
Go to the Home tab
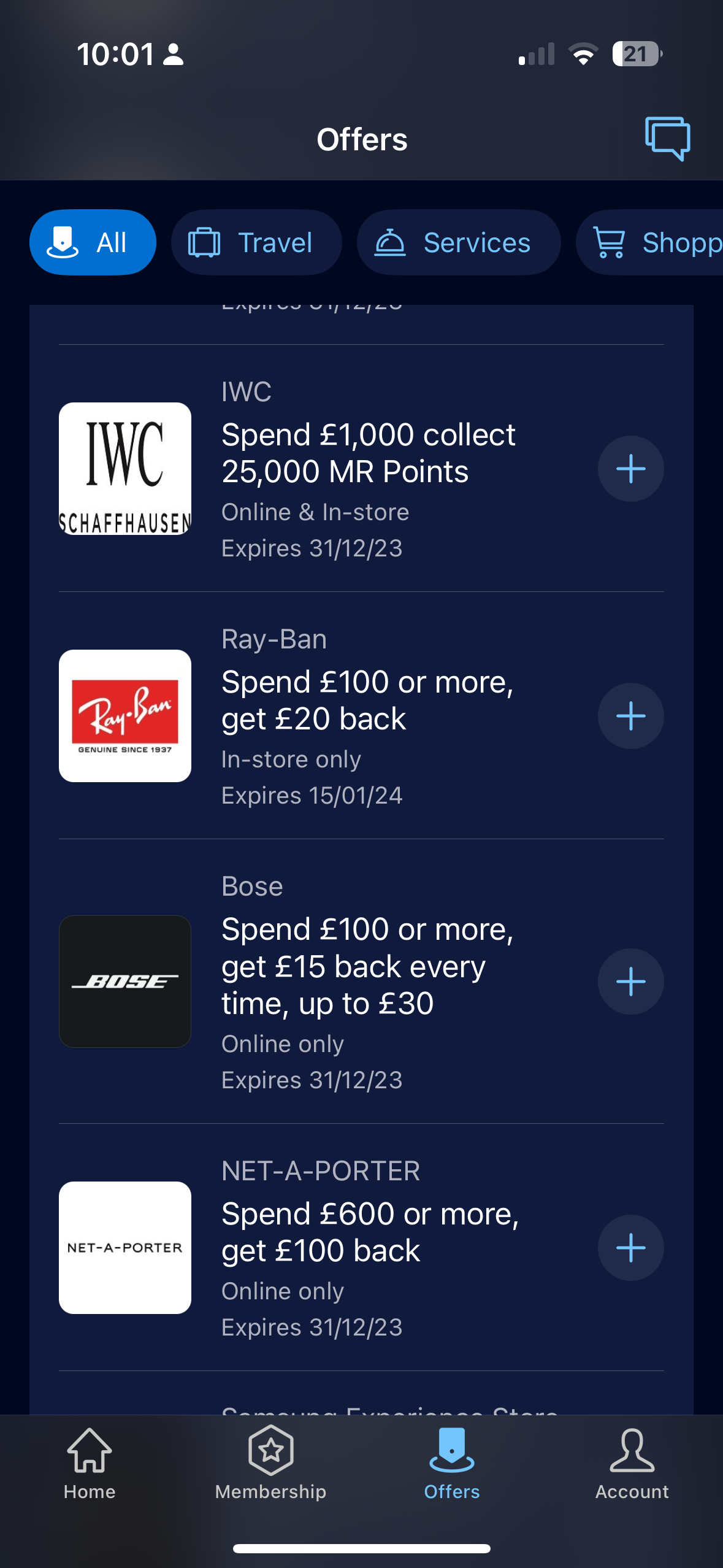90,1463
